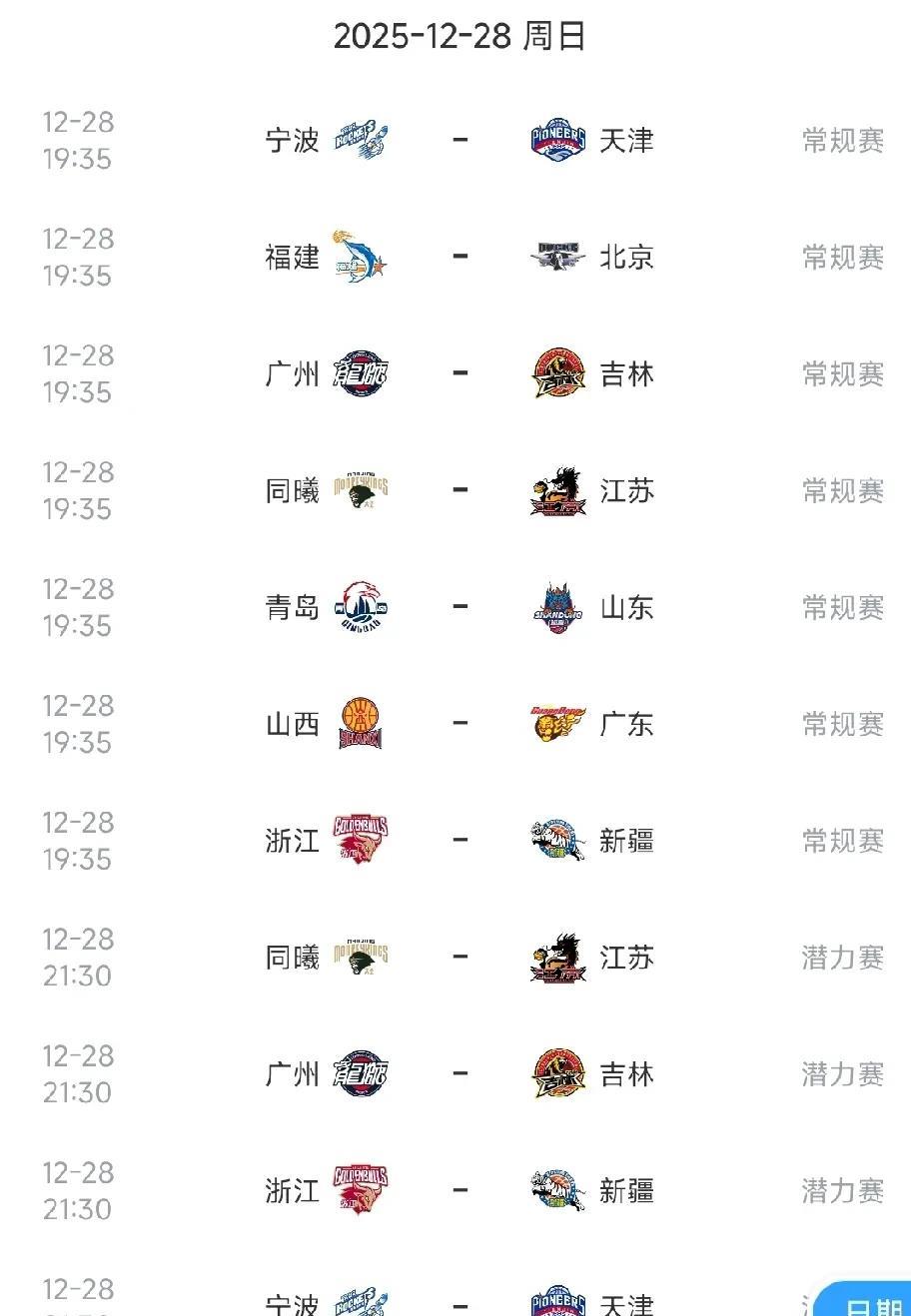
Task: Click the 12-28 21:30 time for 广州 vs 吉林
Action: click(80, 1073)
